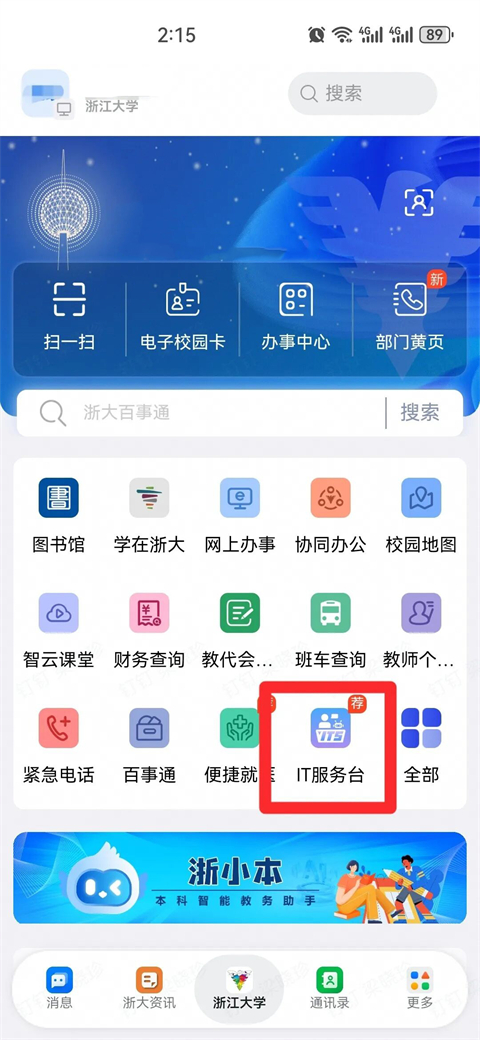Switch to the 通讯录 tab
This screenshot has height=1040, width=480.
click(x=330, y=988)
